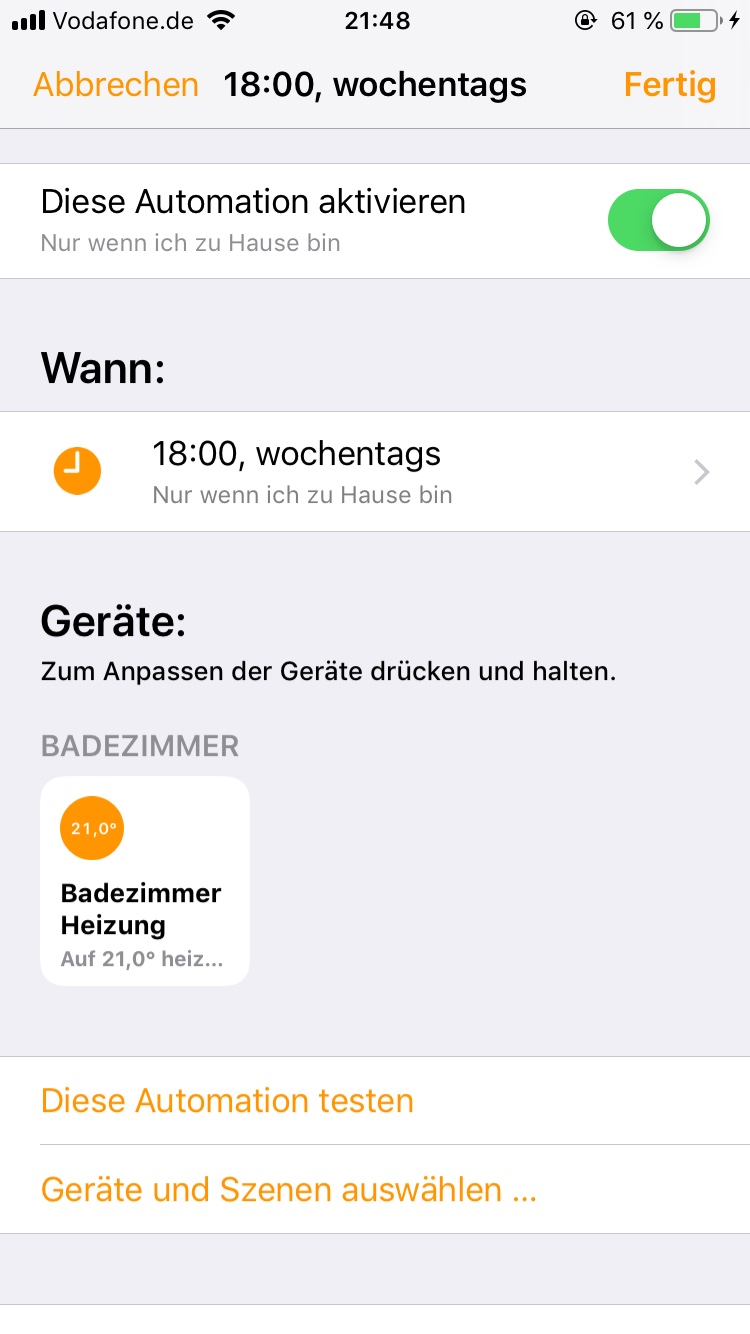
Task: Select the Badezimmer Heizung device tile
Action: 145,881
